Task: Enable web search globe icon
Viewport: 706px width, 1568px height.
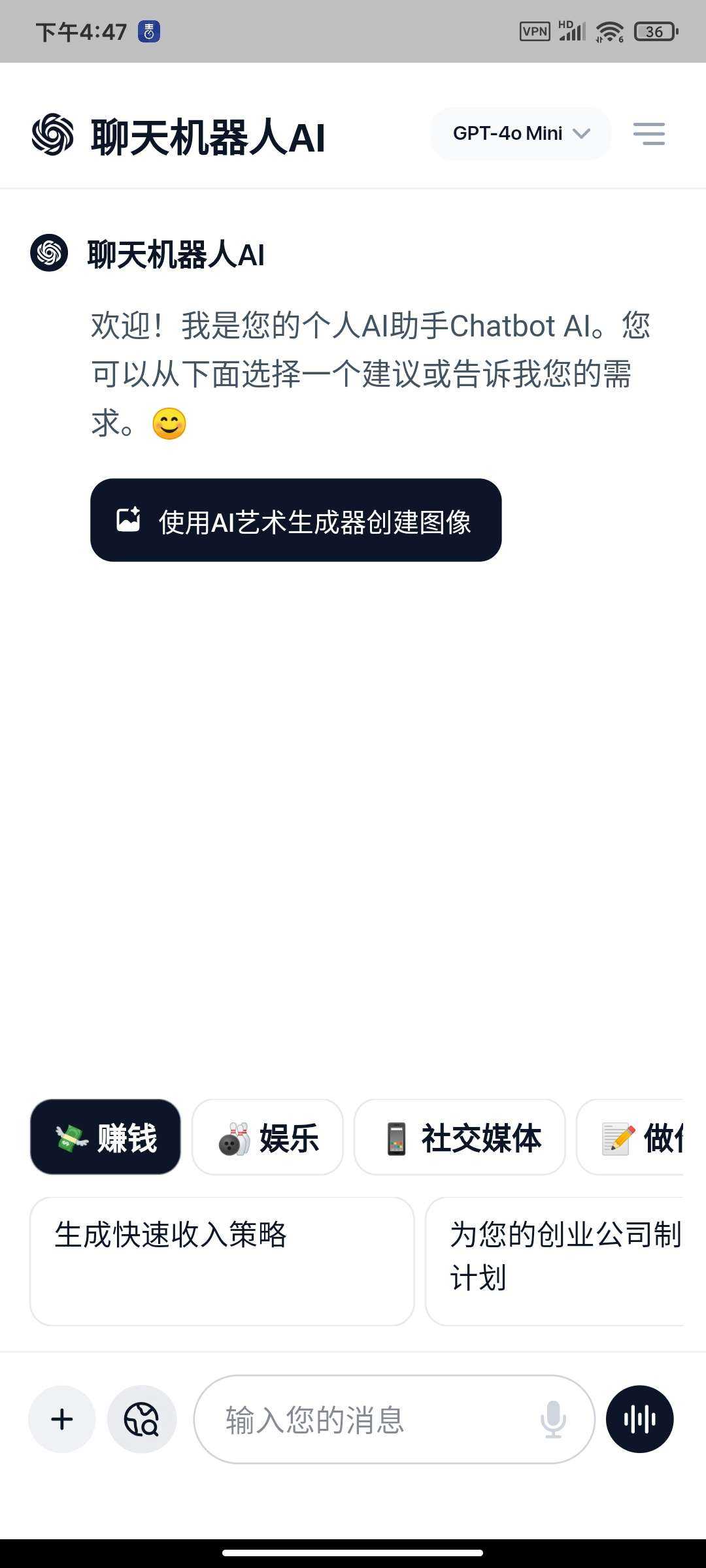Action: coord(142,1419)
